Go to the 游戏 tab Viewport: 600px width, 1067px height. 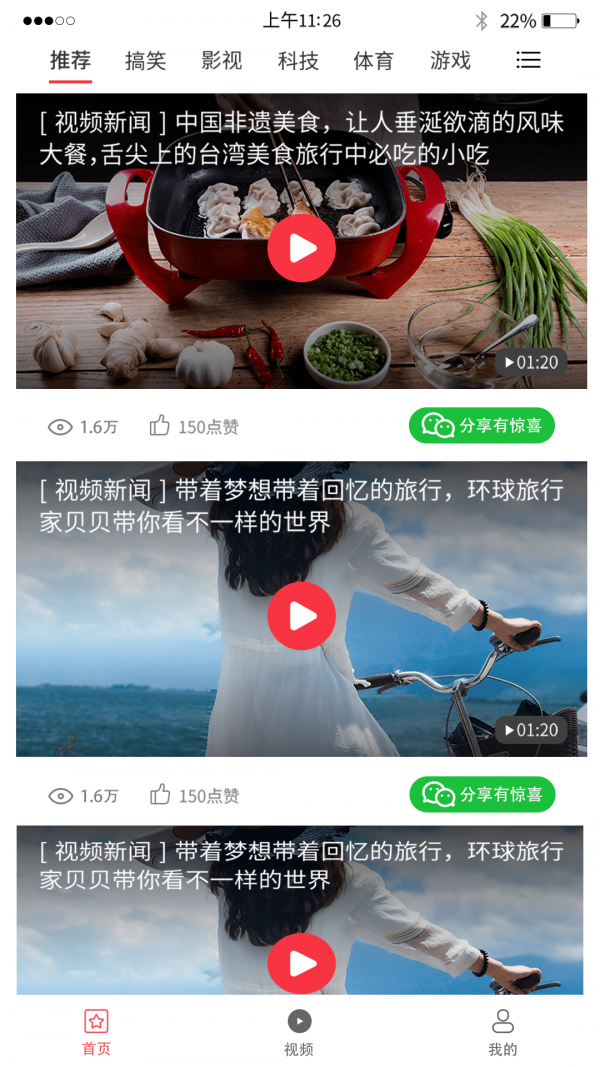pyautogui.click(x=450, y=61)
